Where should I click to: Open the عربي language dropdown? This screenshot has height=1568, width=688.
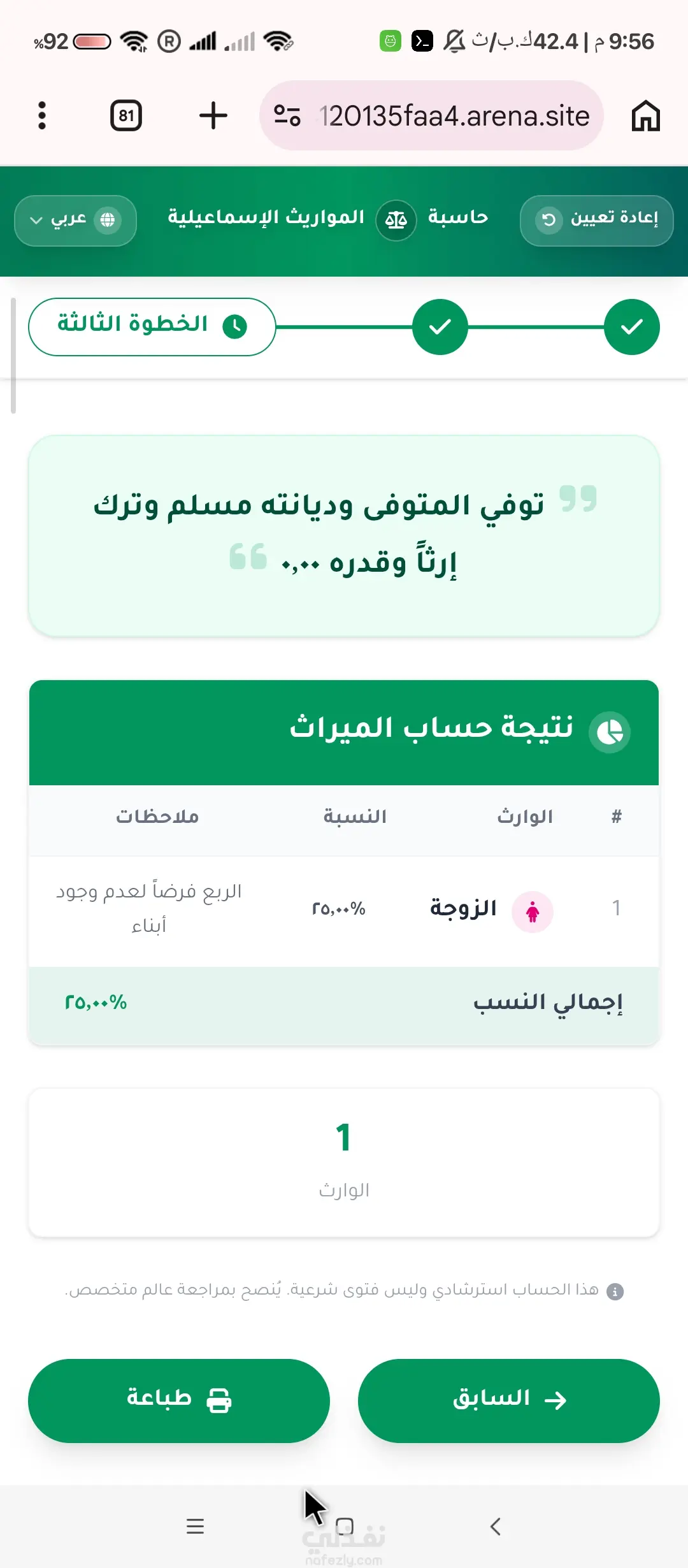point(75,220)
